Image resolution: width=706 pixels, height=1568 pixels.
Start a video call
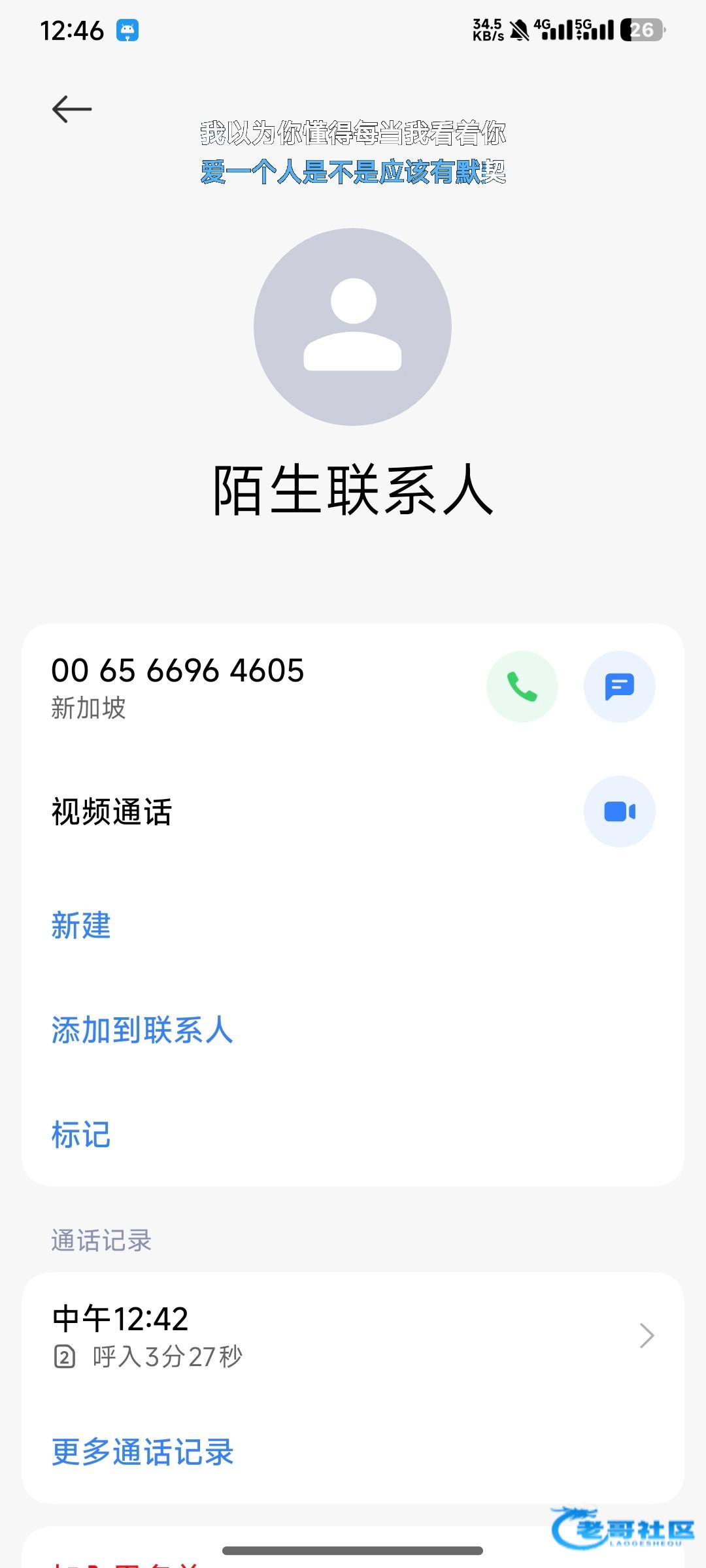tap(619, 811)
